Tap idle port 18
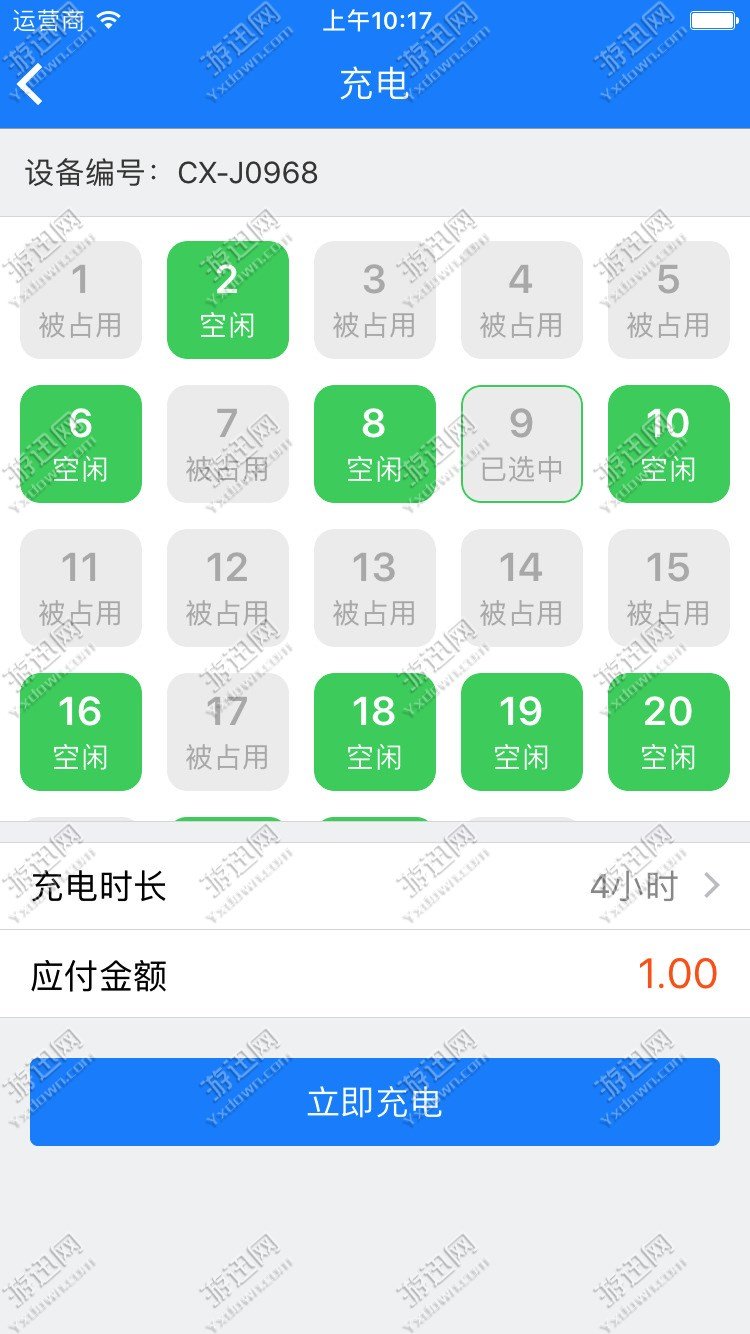This screenshot has width=750, height=1334. click(x=374, y=731)
